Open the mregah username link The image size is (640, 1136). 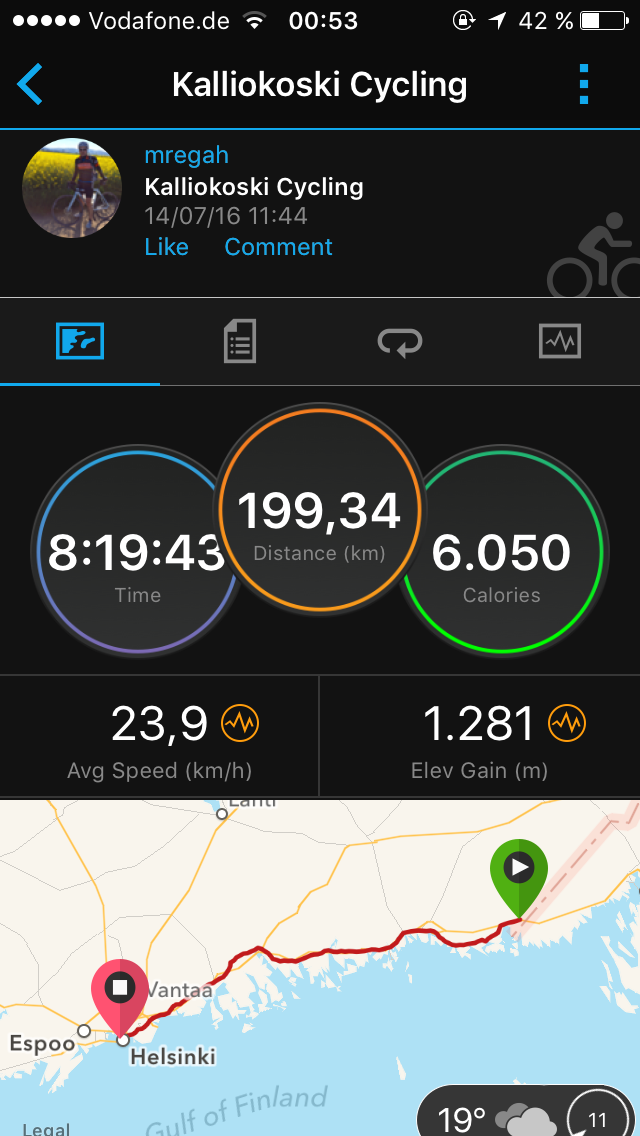pyautogui.click(x=187, y=155)
